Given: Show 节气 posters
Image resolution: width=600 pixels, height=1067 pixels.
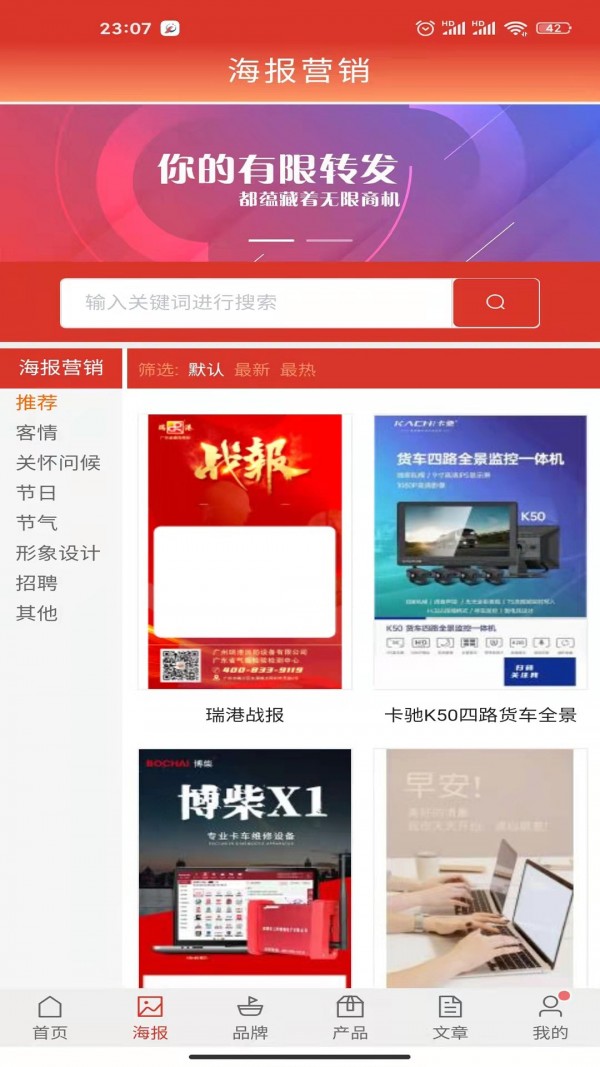Looking at the screenshot, I should click(37, 523).
